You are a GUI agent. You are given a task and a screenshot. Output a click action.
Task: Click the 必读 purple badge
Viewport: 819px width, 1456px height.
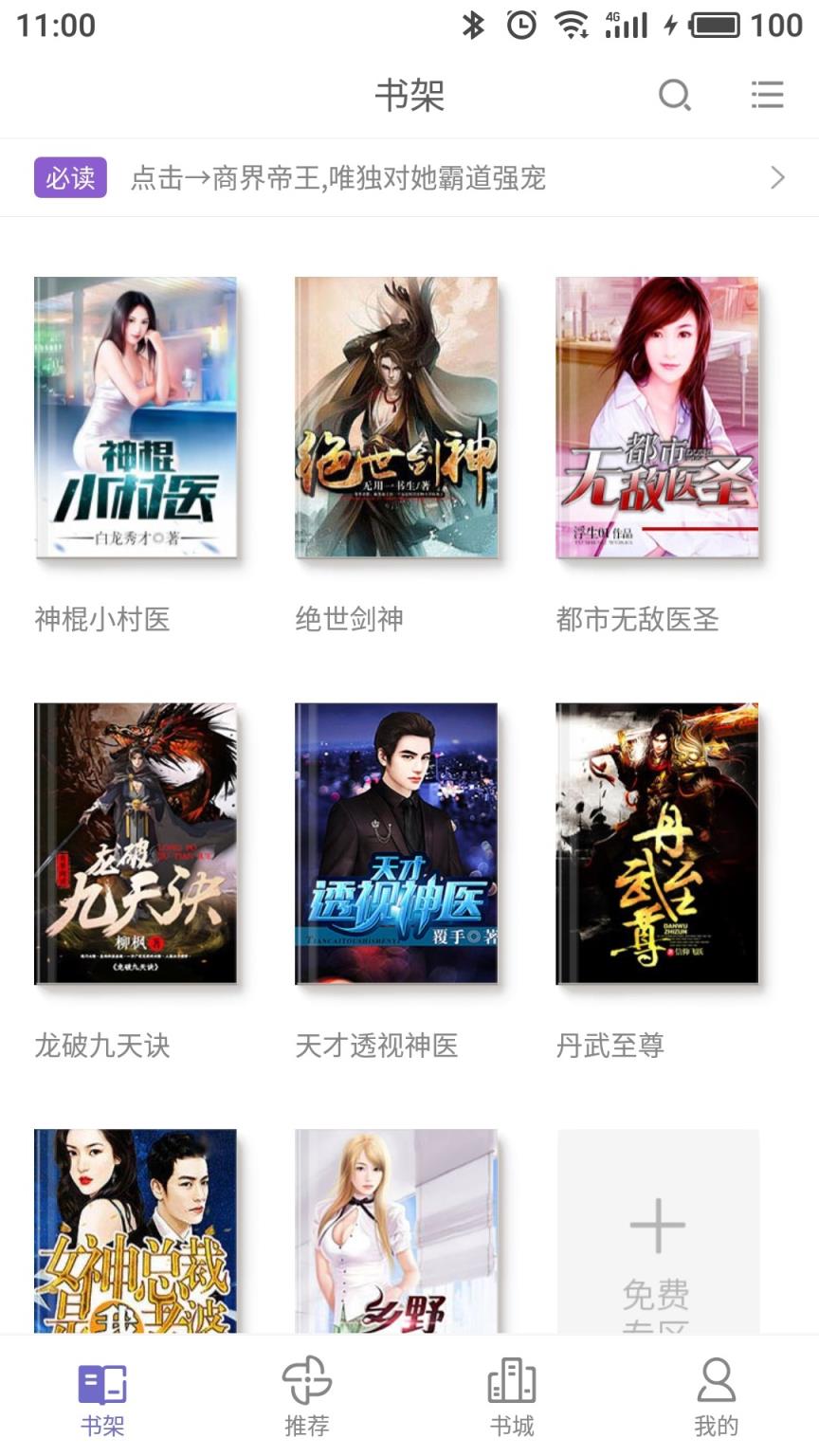(68, 177)
